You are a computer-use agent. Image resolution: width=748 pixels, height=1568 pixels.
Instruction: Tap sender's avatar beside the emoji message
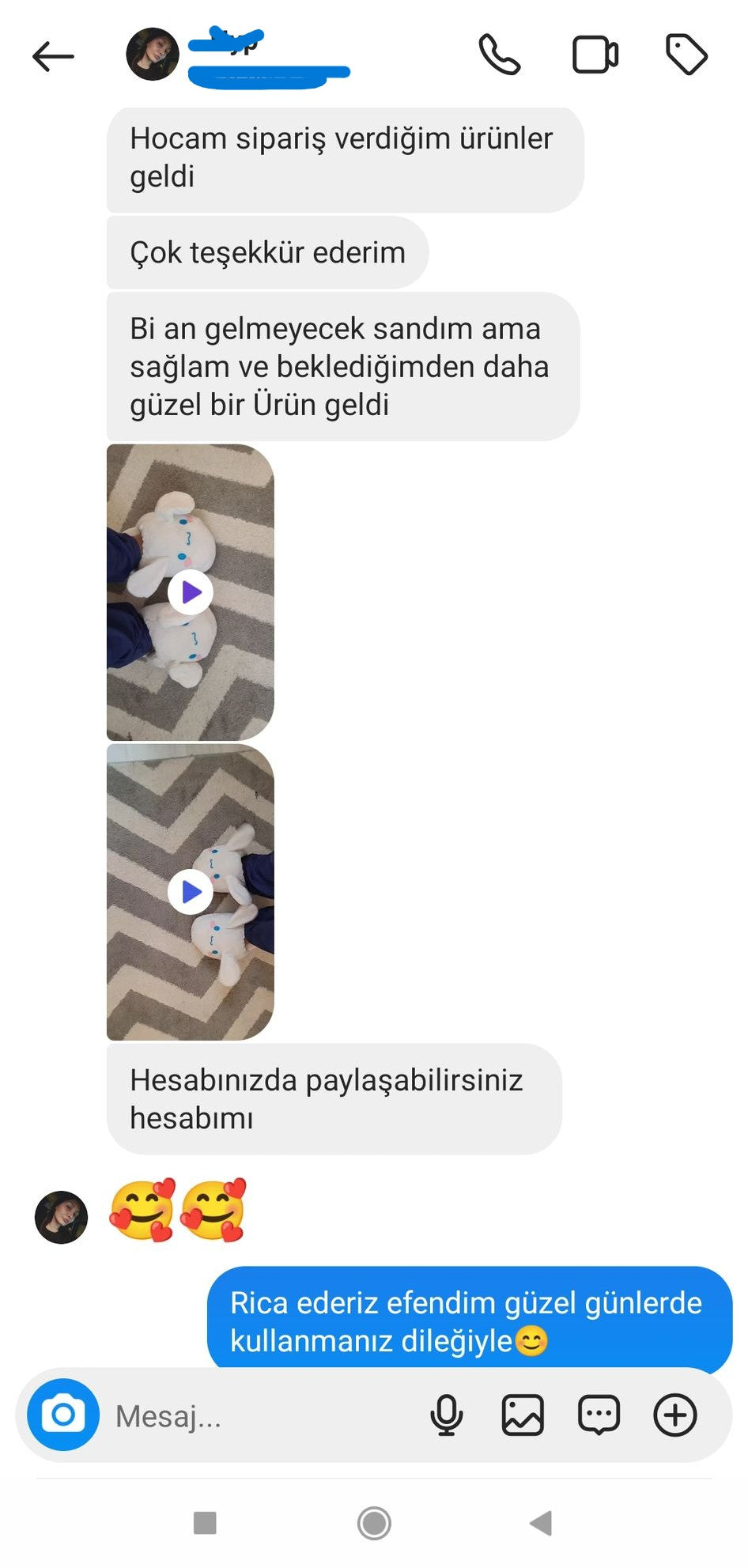[61, 1217]
